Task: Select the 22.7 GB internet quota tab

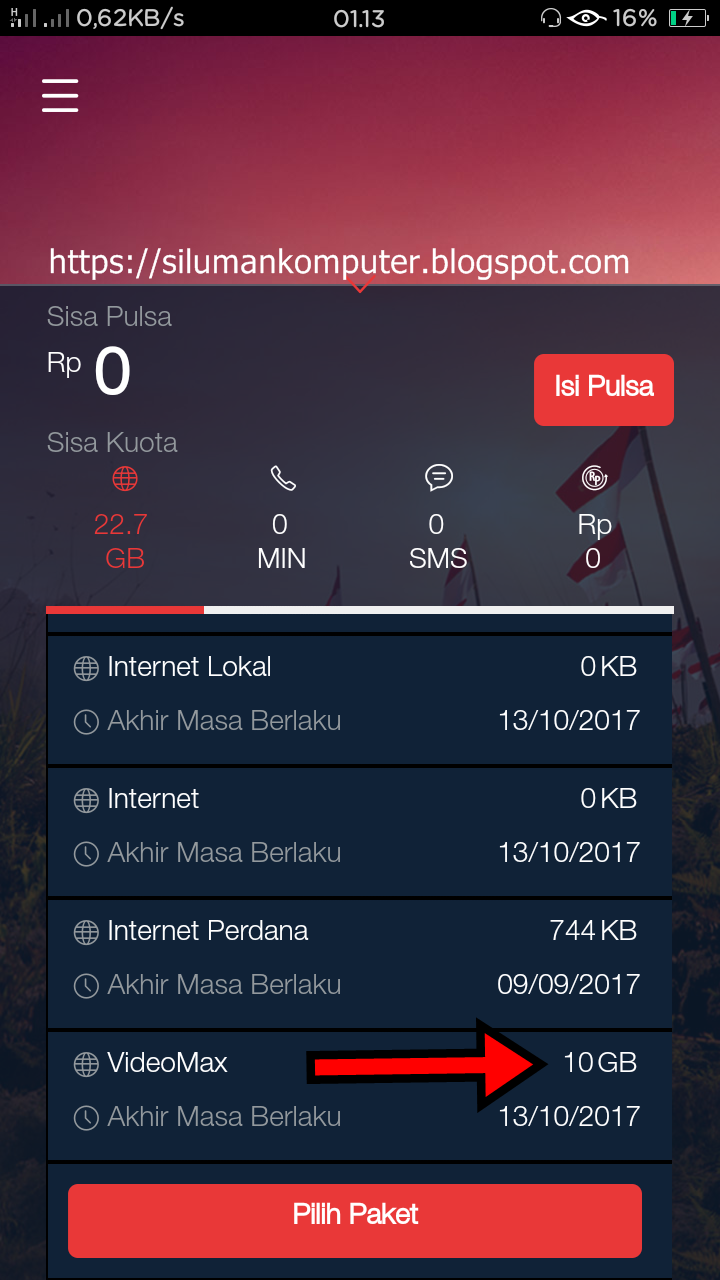Action: click(125, 520)
